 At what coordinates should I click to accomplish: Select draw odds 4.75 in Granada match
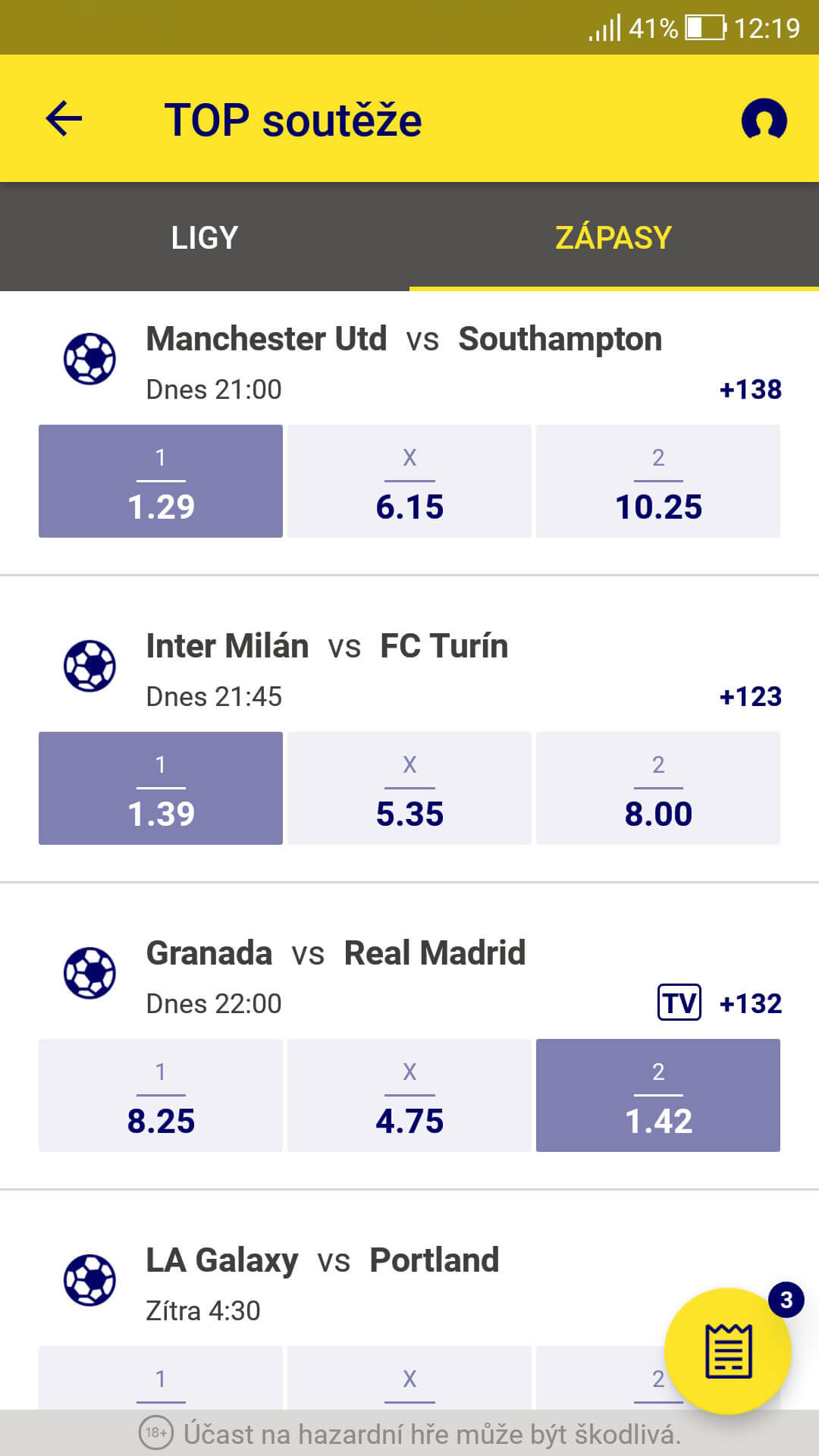click(x=409, y=1095)
